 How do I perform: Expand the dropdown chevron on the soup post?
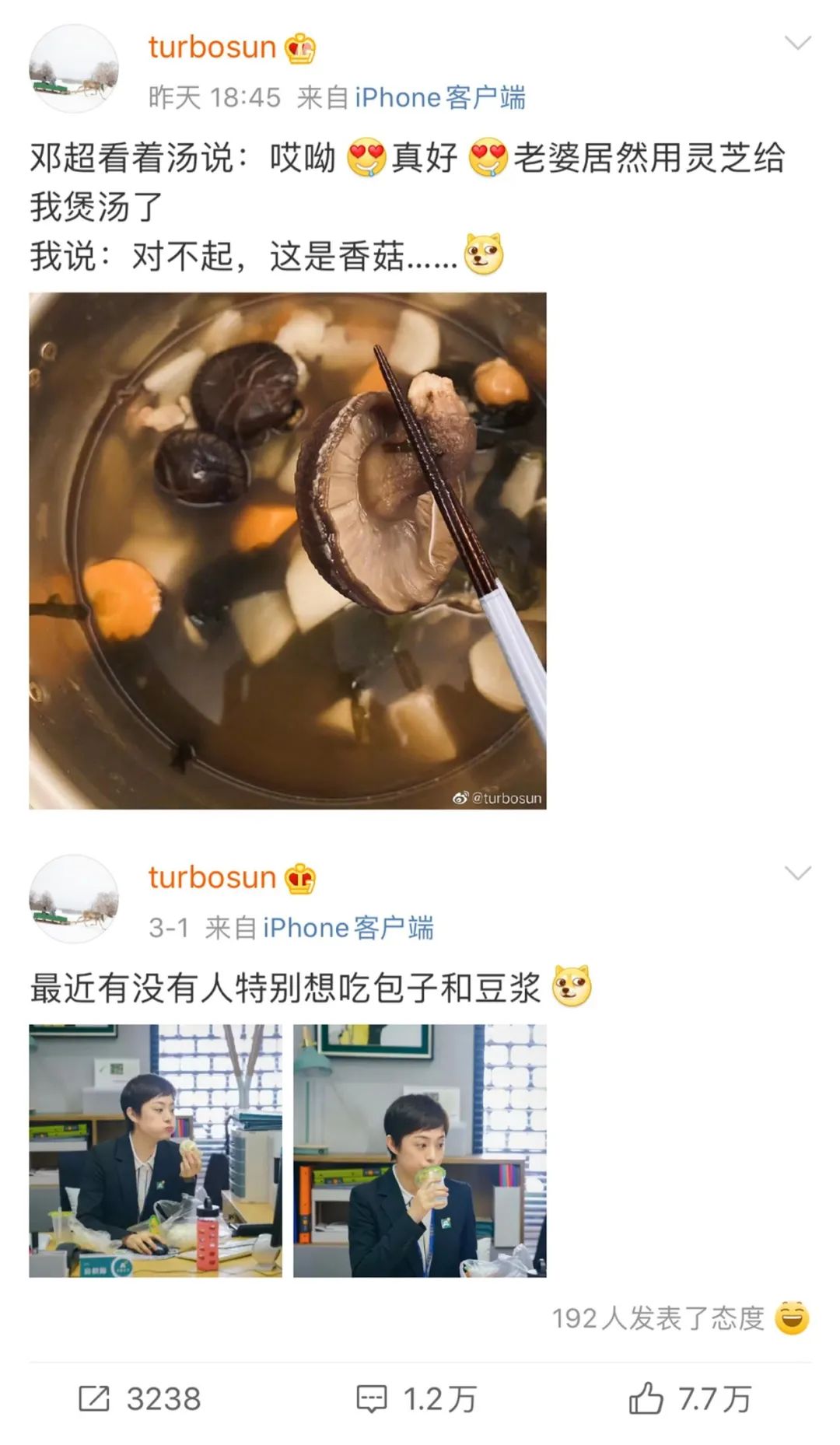pos(798,43)
